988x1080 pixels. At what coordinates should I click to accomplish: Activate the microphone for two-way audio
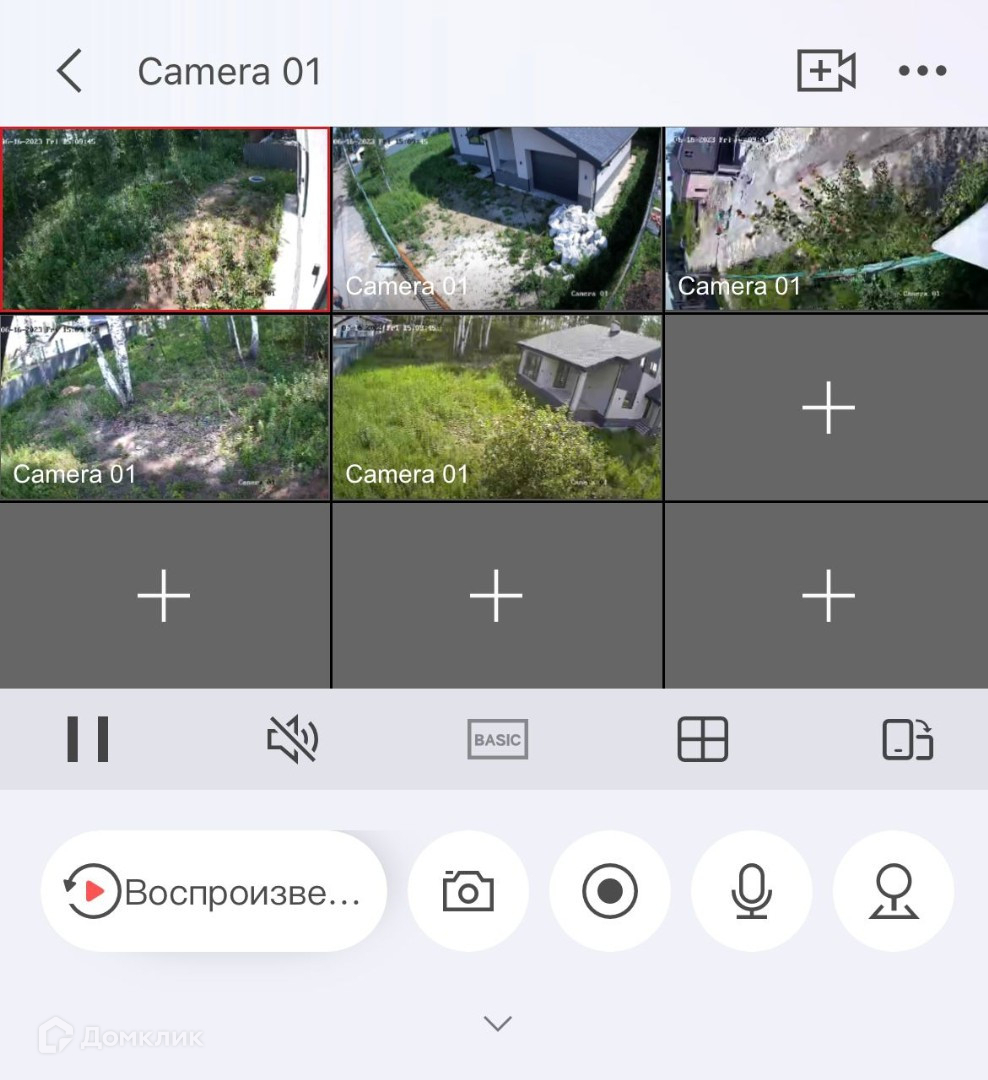click(752, 891)
